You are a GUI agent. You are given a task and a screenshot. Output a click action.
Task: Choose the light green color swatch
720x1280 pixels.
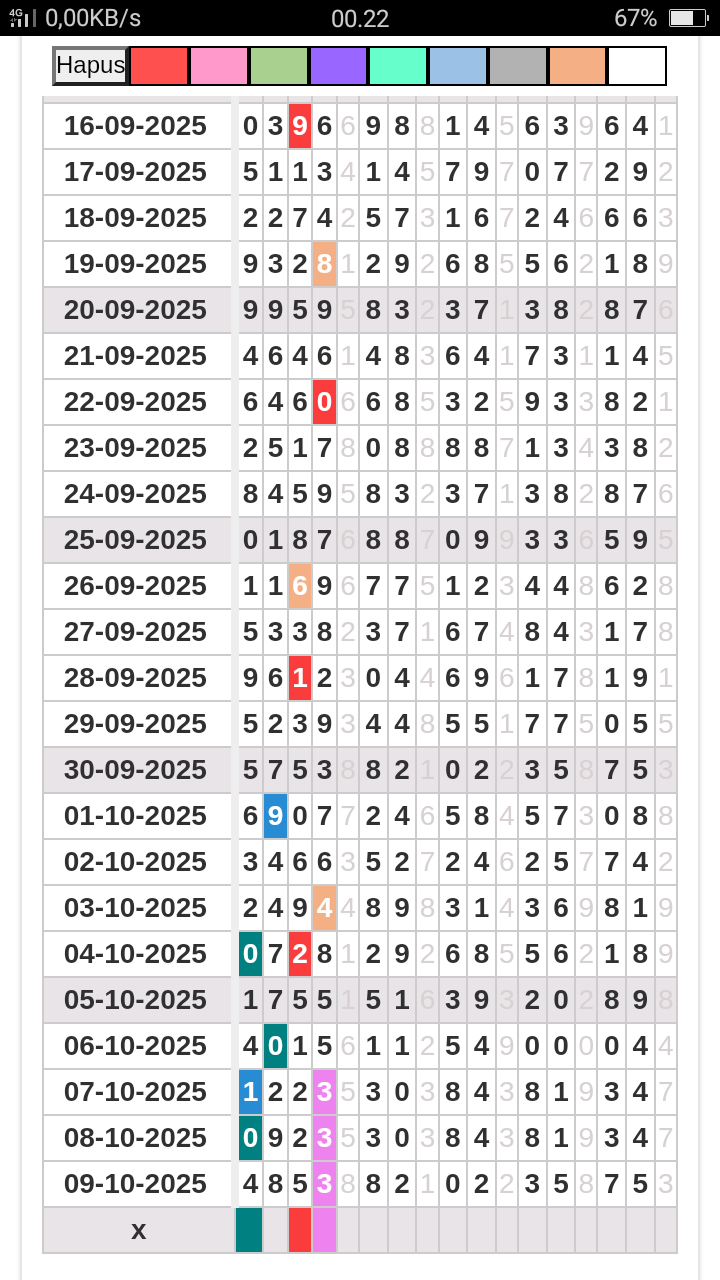(279, 66)
